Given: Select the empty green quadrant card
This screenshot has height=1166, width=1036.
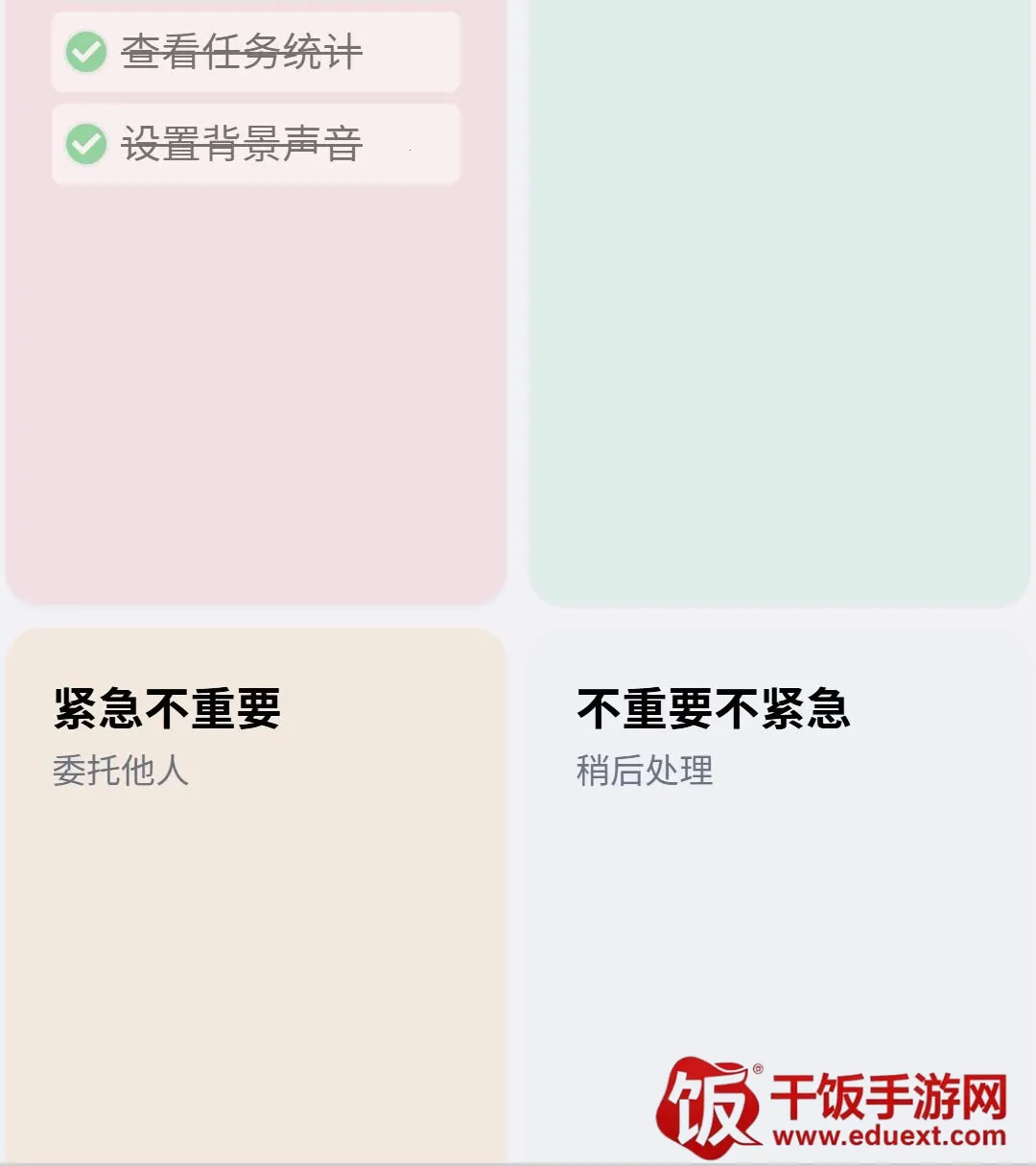Looking at the screenshot, I should pyautogui.click(x=780, y=302).
